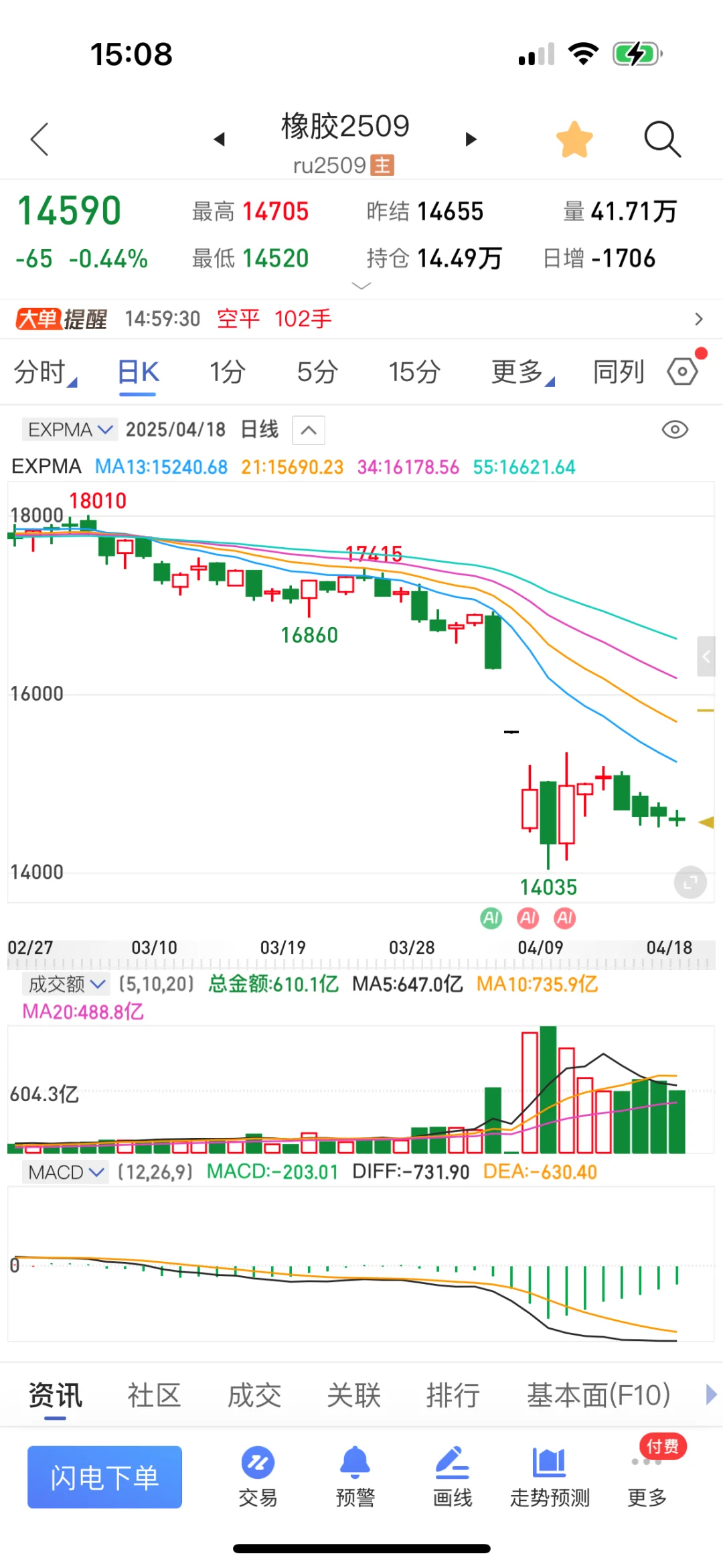Switch to the 社区 tab

[154, 1396]
